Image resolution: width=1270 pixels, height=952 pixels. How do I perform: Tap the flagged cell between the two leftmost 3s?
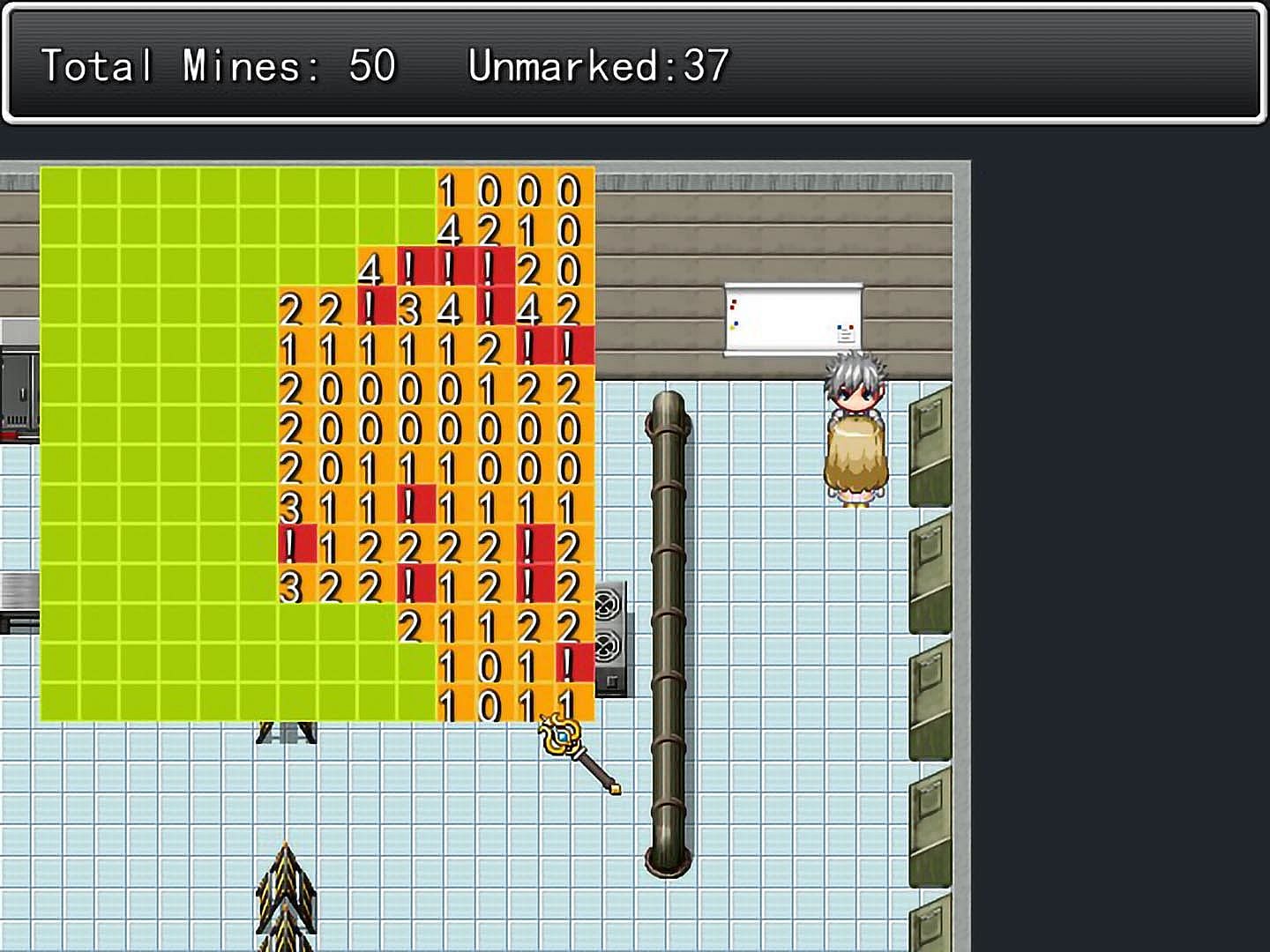tap(297, 544)
